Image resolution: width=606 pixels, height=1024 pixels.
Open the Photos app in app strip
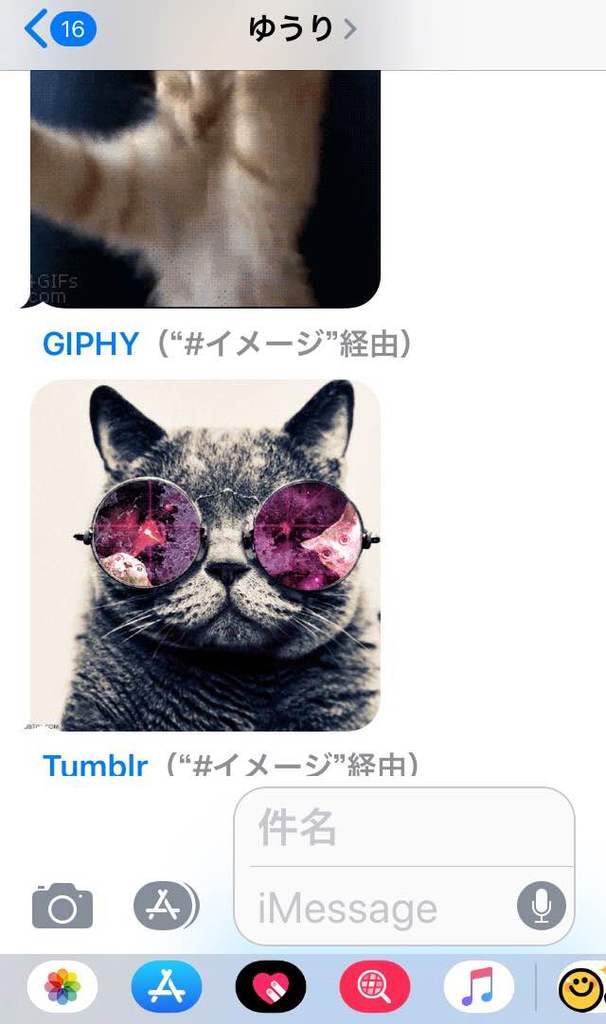62,987
